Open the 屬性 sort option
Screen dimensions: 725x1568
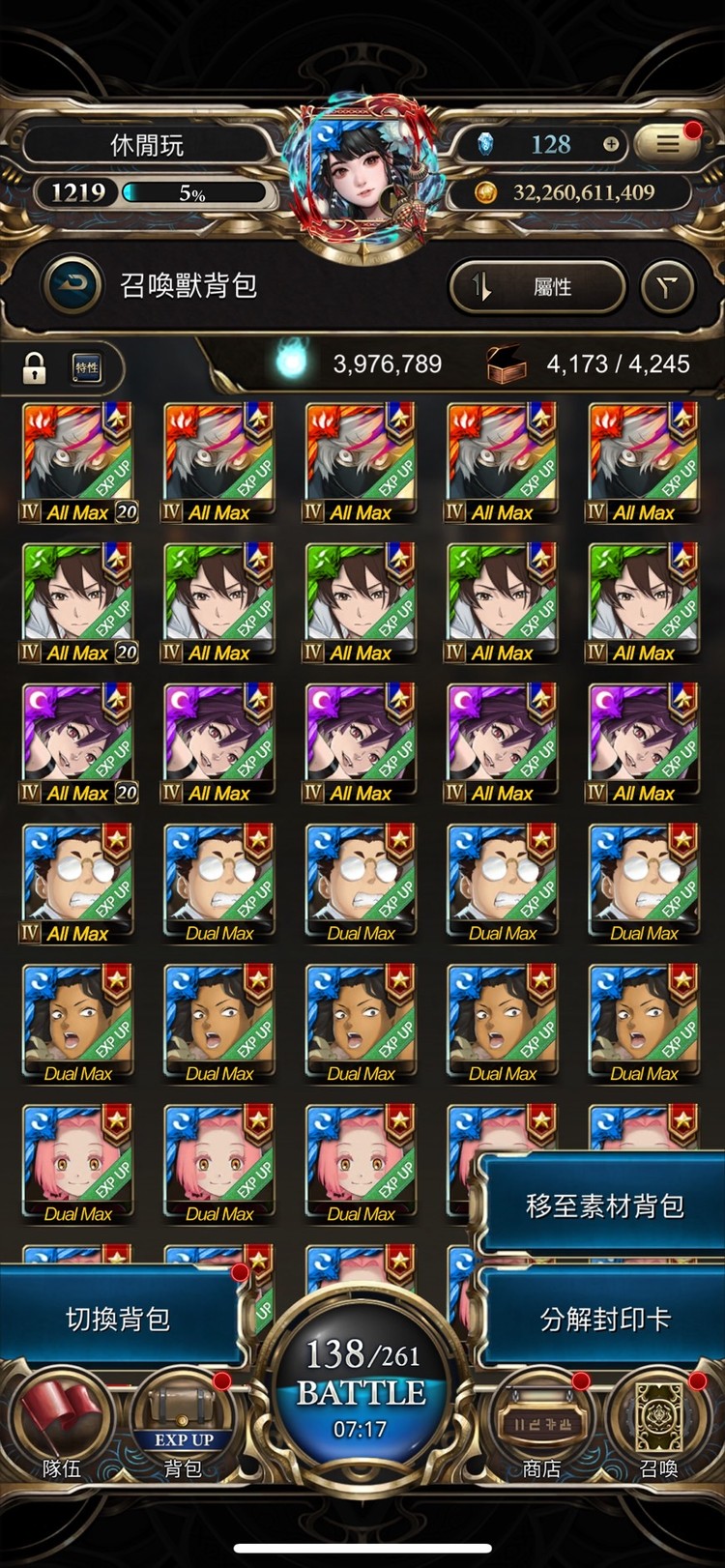[536, 286]
